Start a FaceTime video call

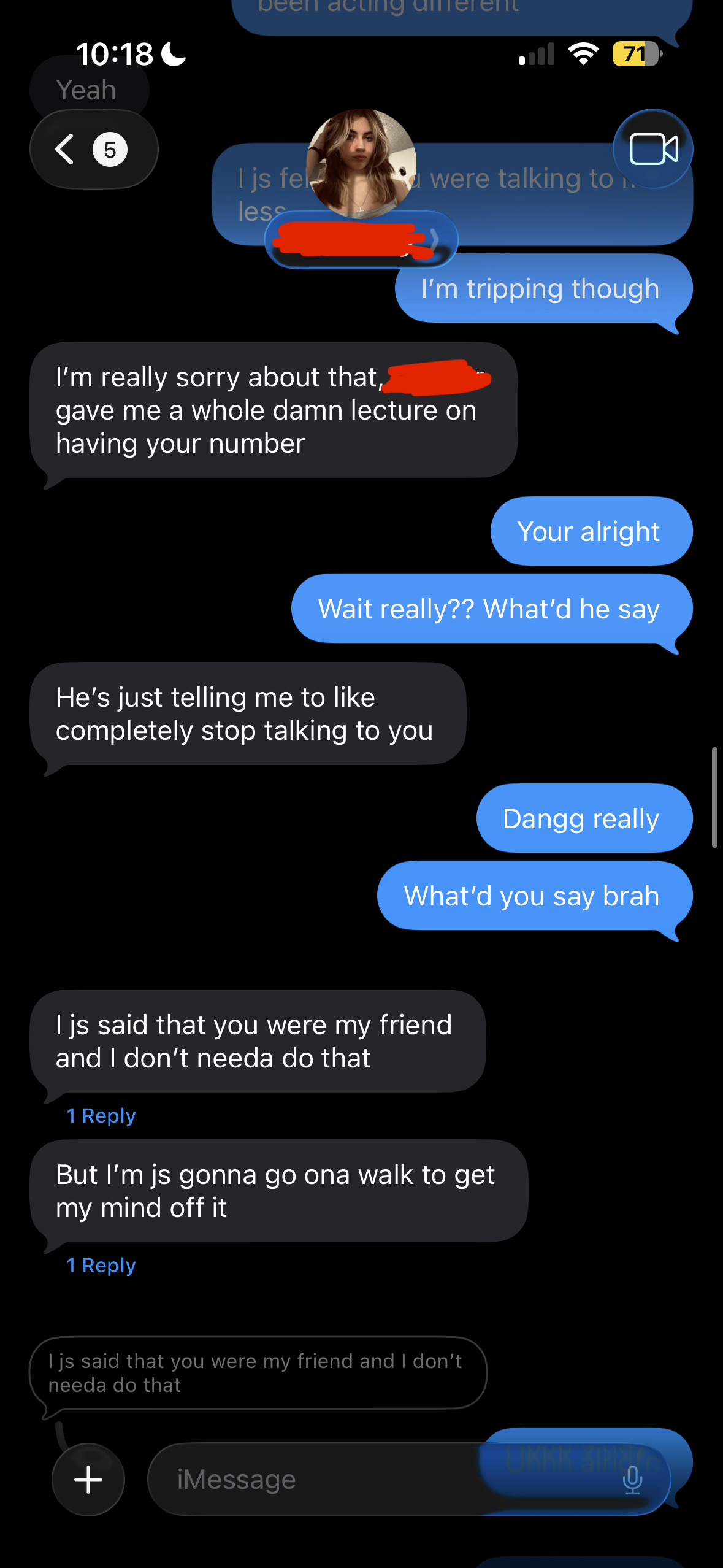point(653,149)
